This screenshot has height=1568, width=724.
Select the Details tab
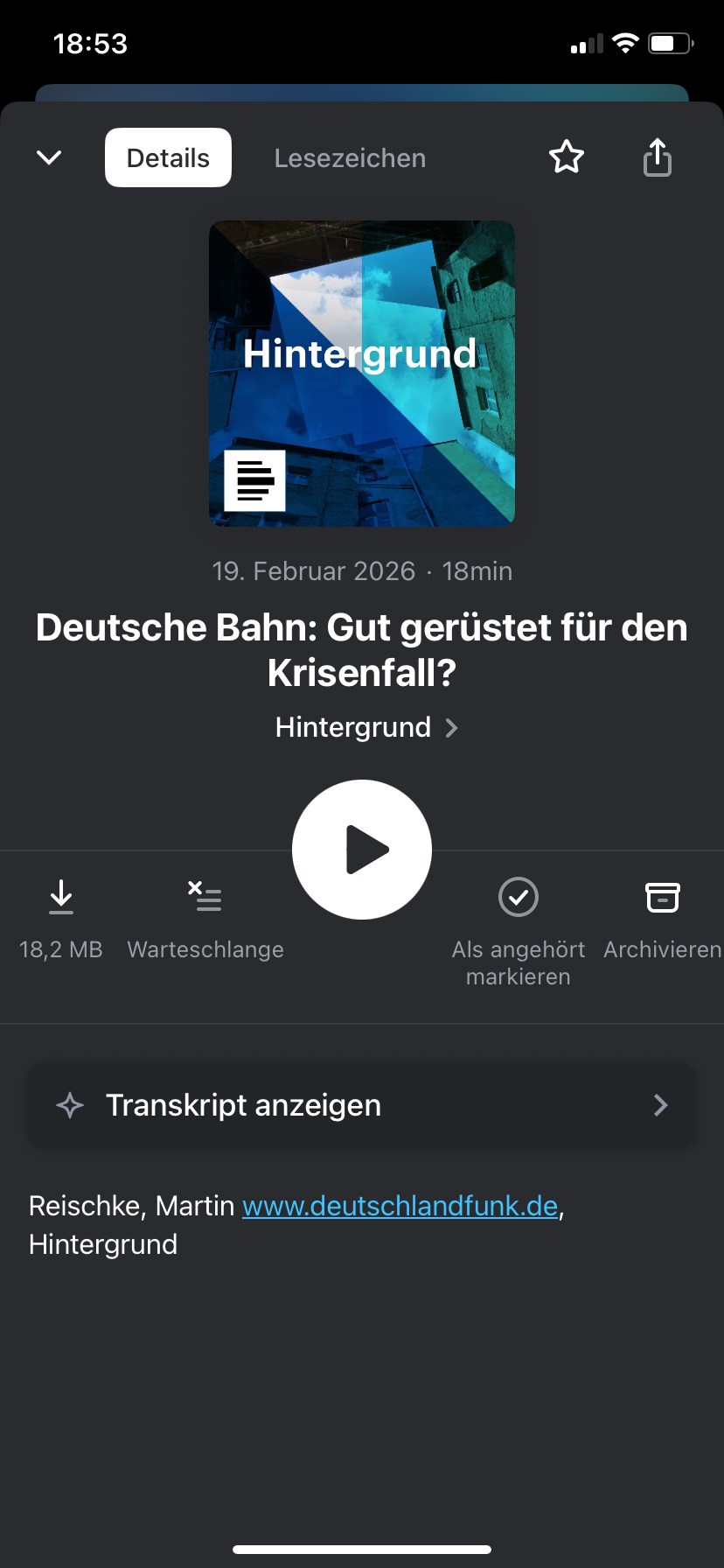(168, 158)
